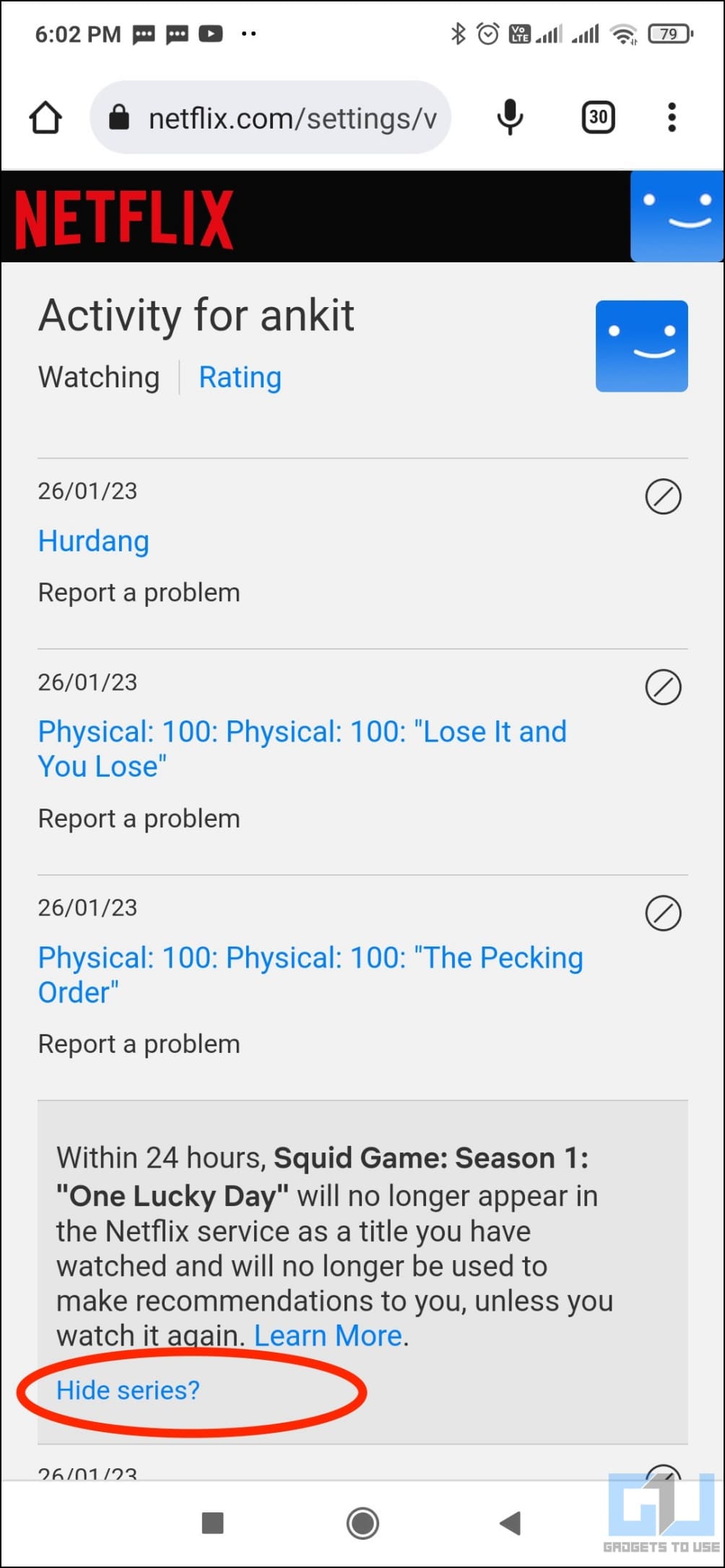Go back with the system back button

pos(510,1523)
